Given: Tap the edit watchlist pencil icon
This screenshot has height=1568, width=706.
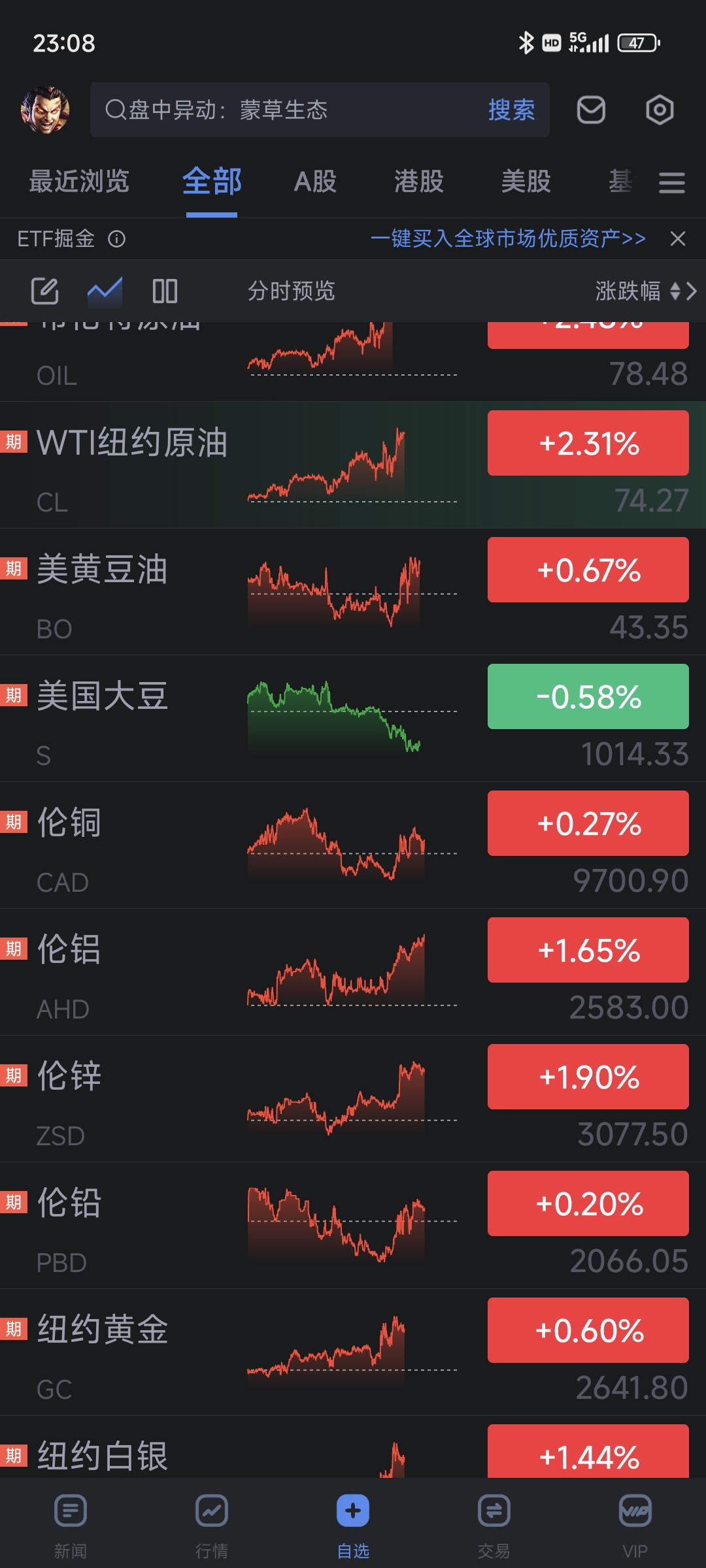Looking at the screenshot, I should tap(45, 291).
